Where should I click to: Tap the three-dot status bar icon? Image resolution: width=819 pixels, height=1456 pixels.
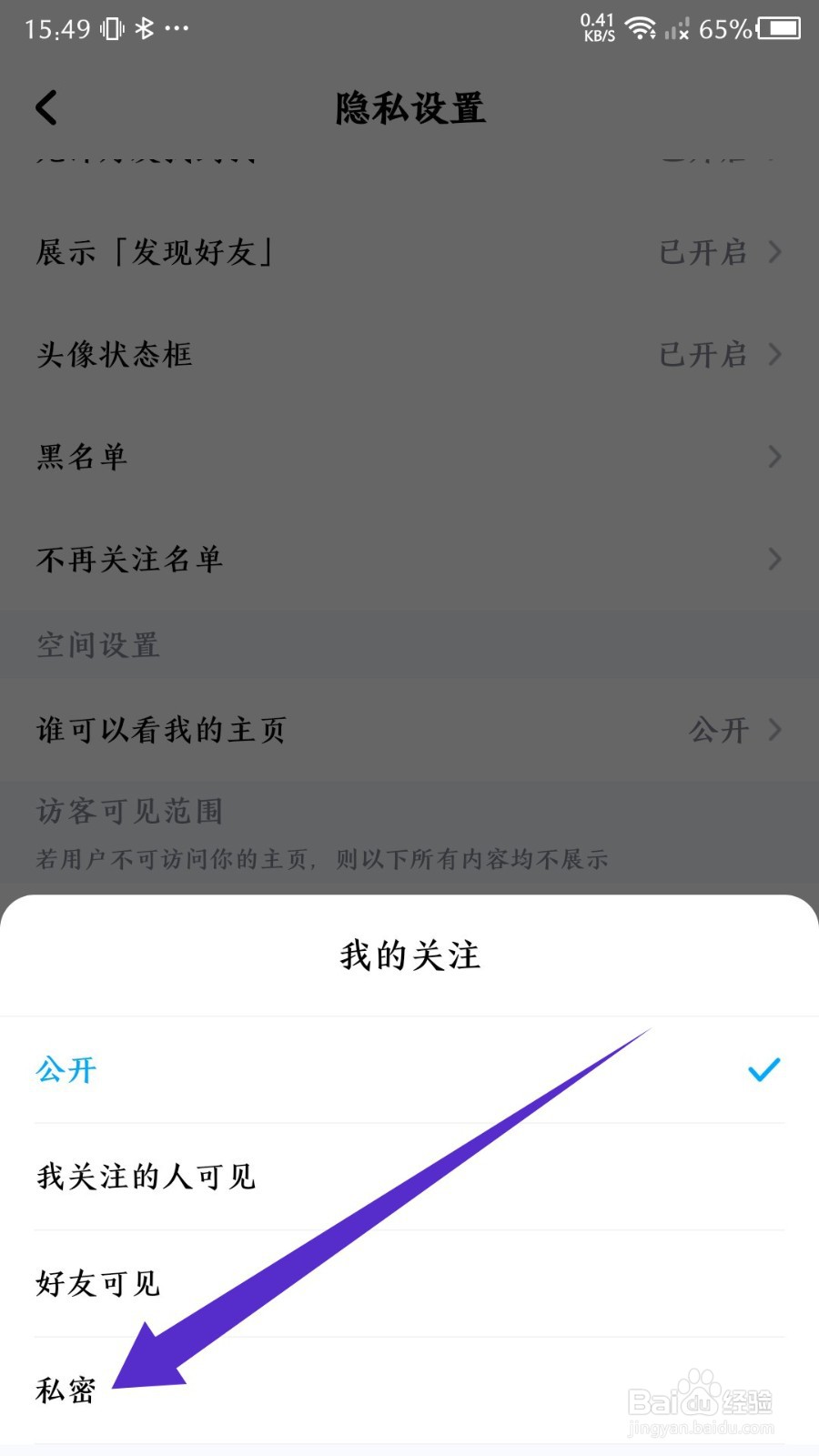point(178,29)
